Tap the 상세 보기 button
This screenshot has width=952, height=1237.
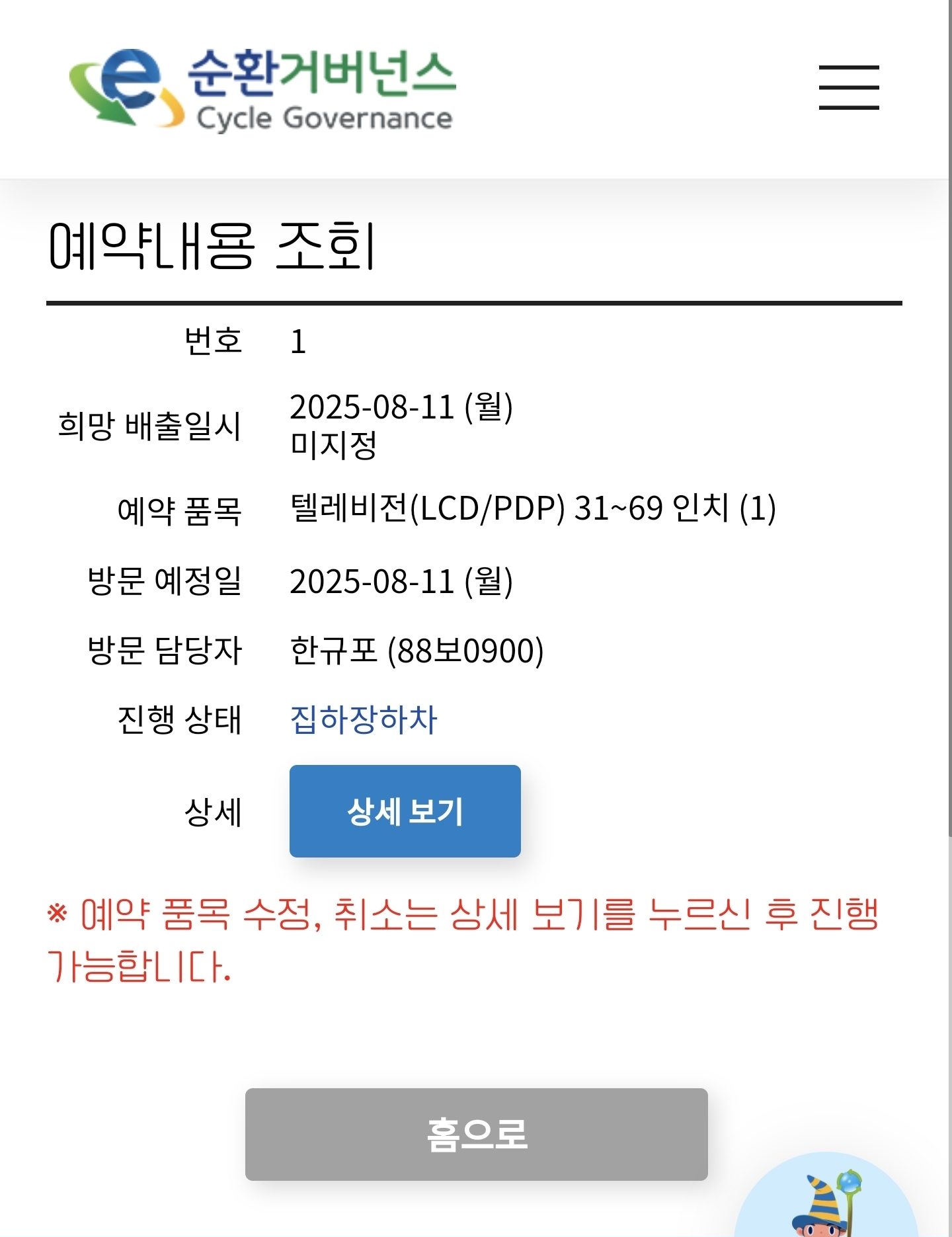pyautogui.click(x=405, y=811)
